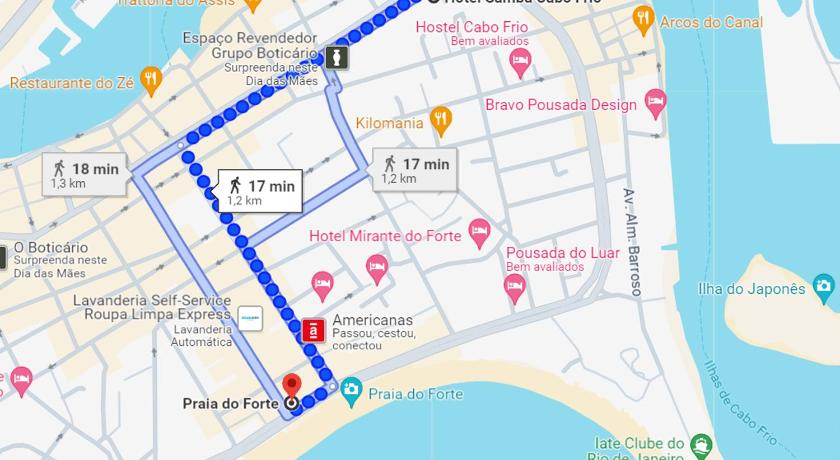840x460 pixels.
Task: Open Lavanderia Self-Service Roupa Limpa Express marker
Action: point(250,318)
